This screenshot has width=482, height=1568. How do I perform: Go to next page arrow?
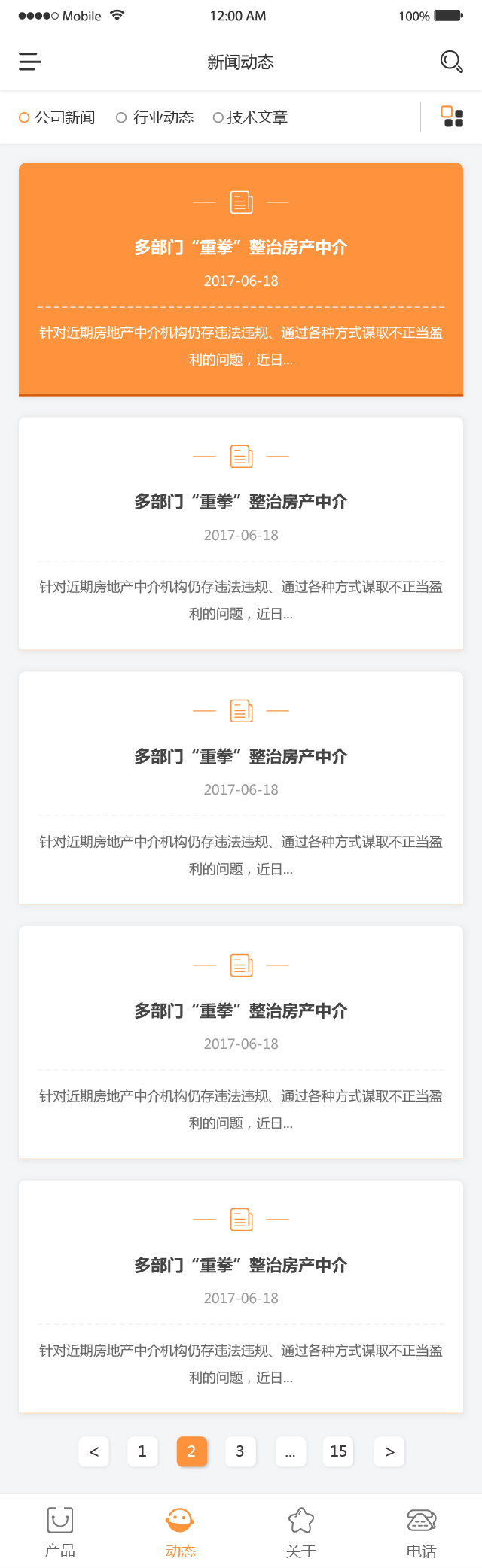(389, 1451)
